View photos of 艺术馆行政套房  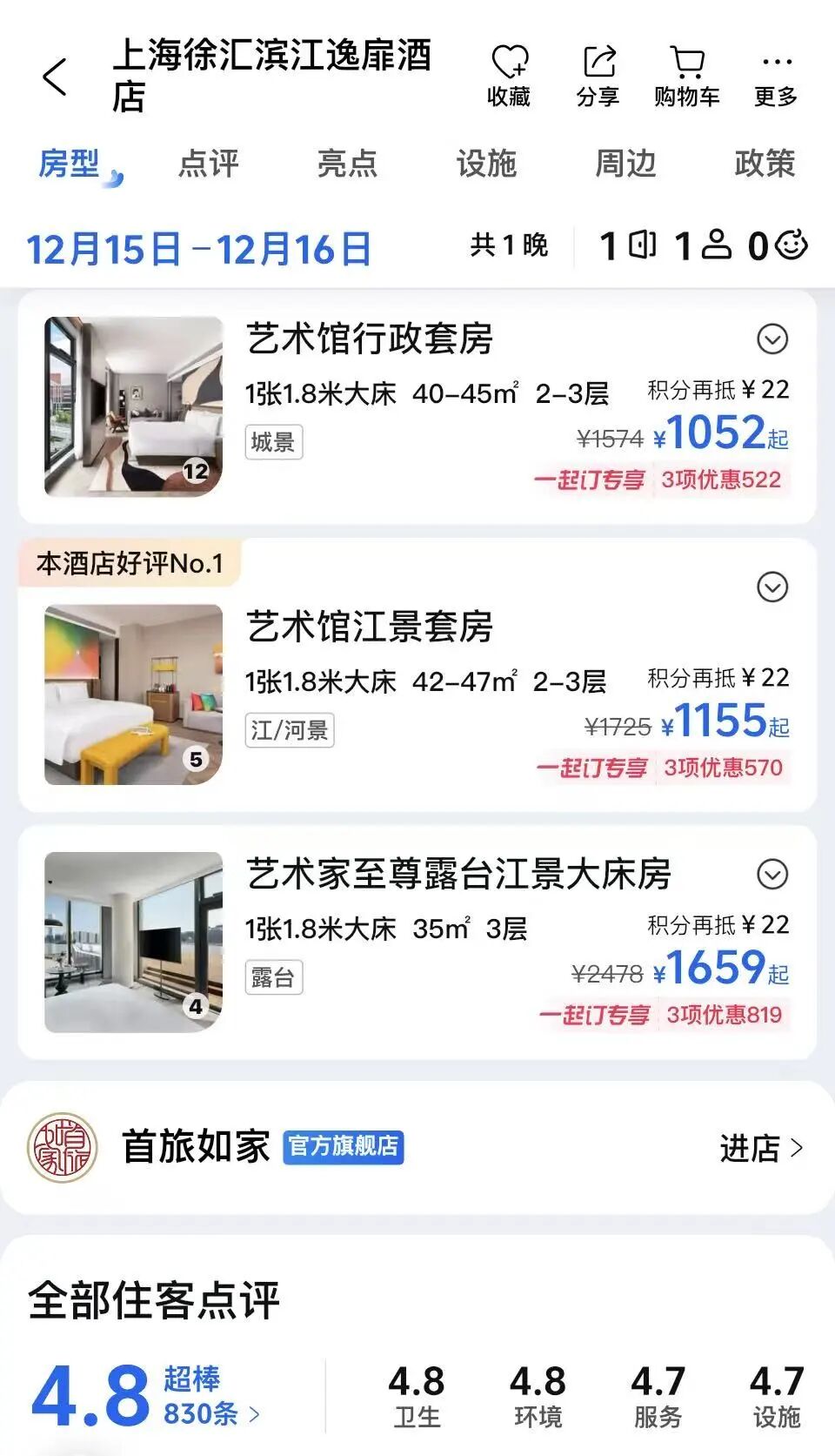134,406
